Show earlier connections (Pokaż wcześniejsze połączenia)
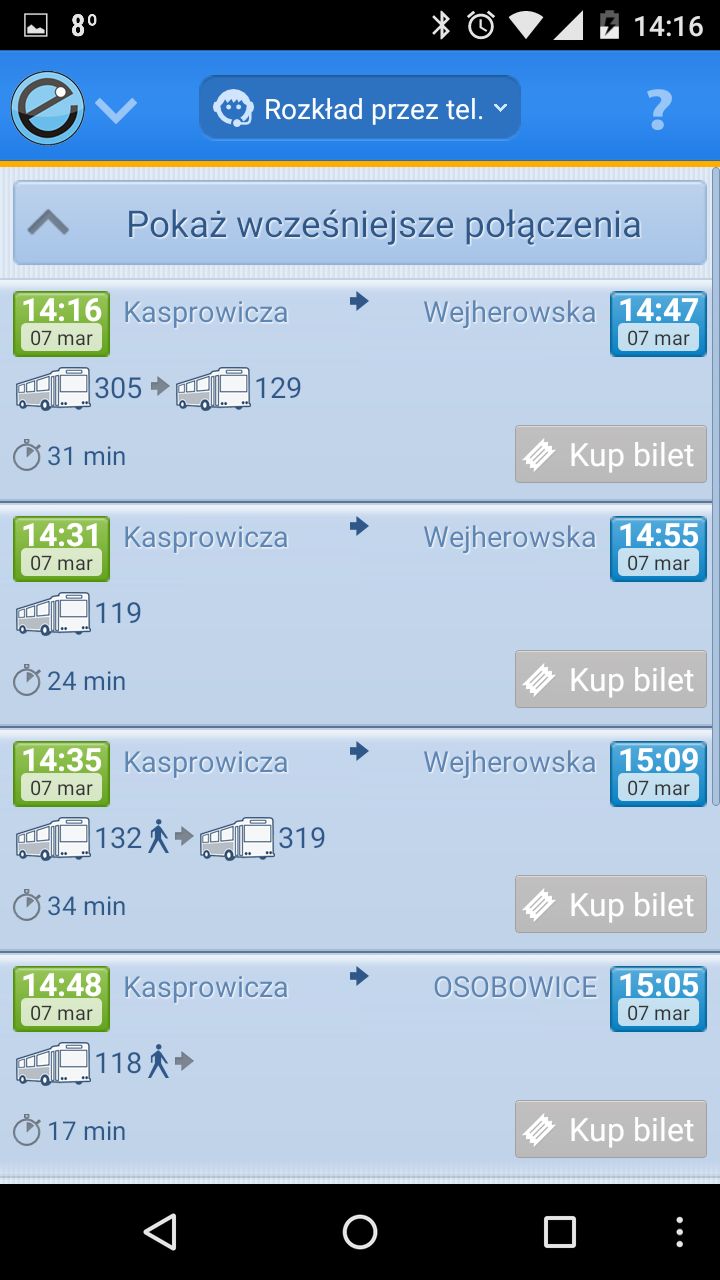 tap(360, 223)
